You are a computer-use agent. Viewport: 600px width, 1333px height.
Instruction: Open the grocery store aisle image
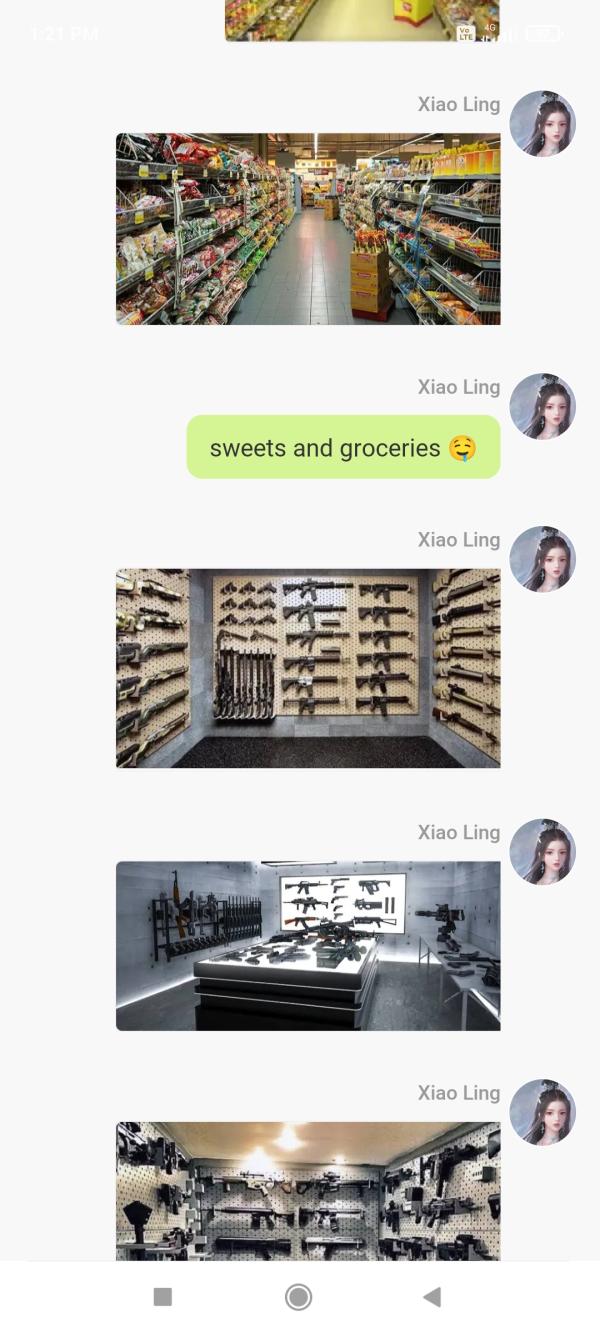coord(308,229)
